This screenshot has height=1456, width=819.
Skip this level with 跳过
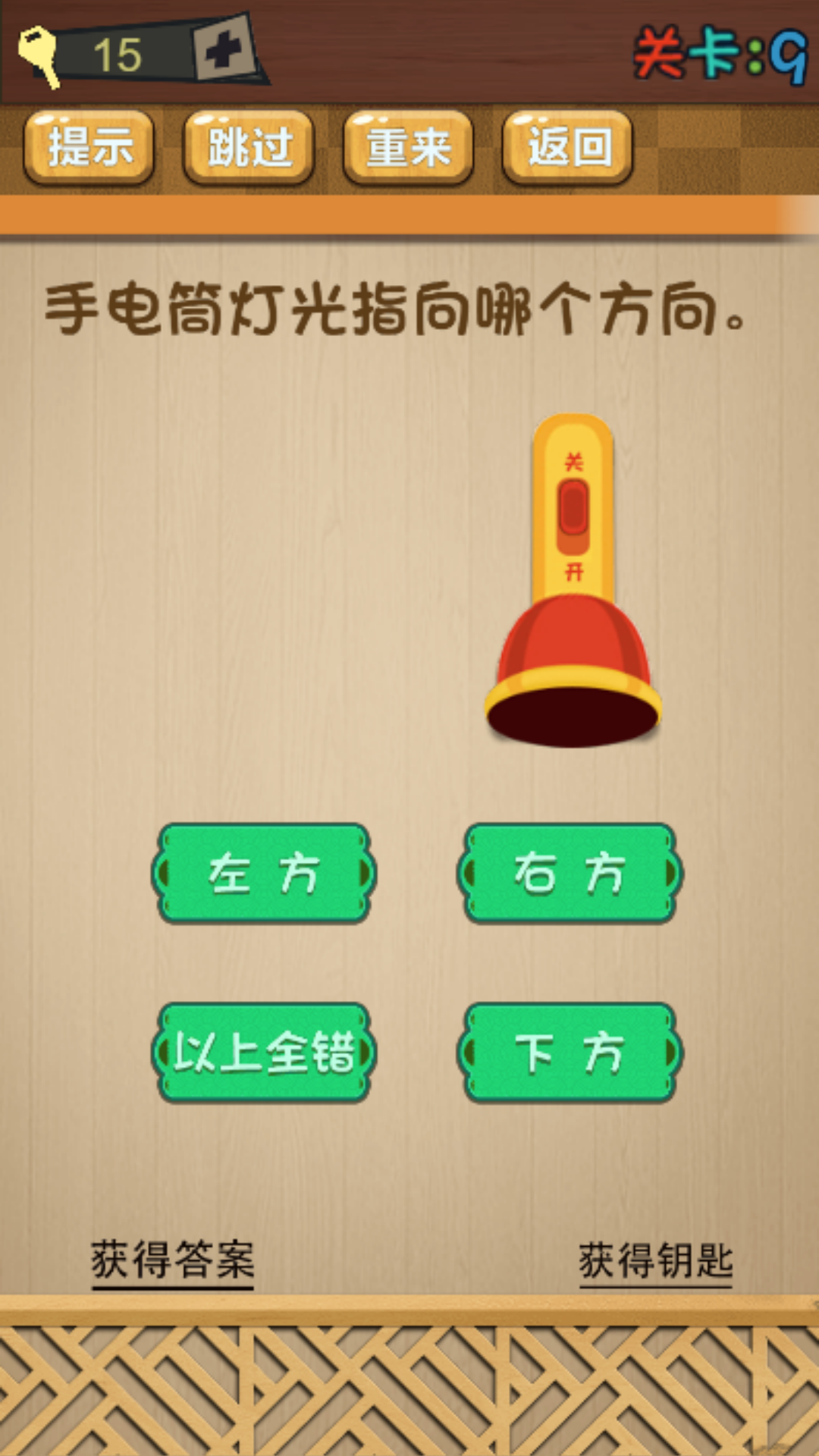click(x=249, y=147)
